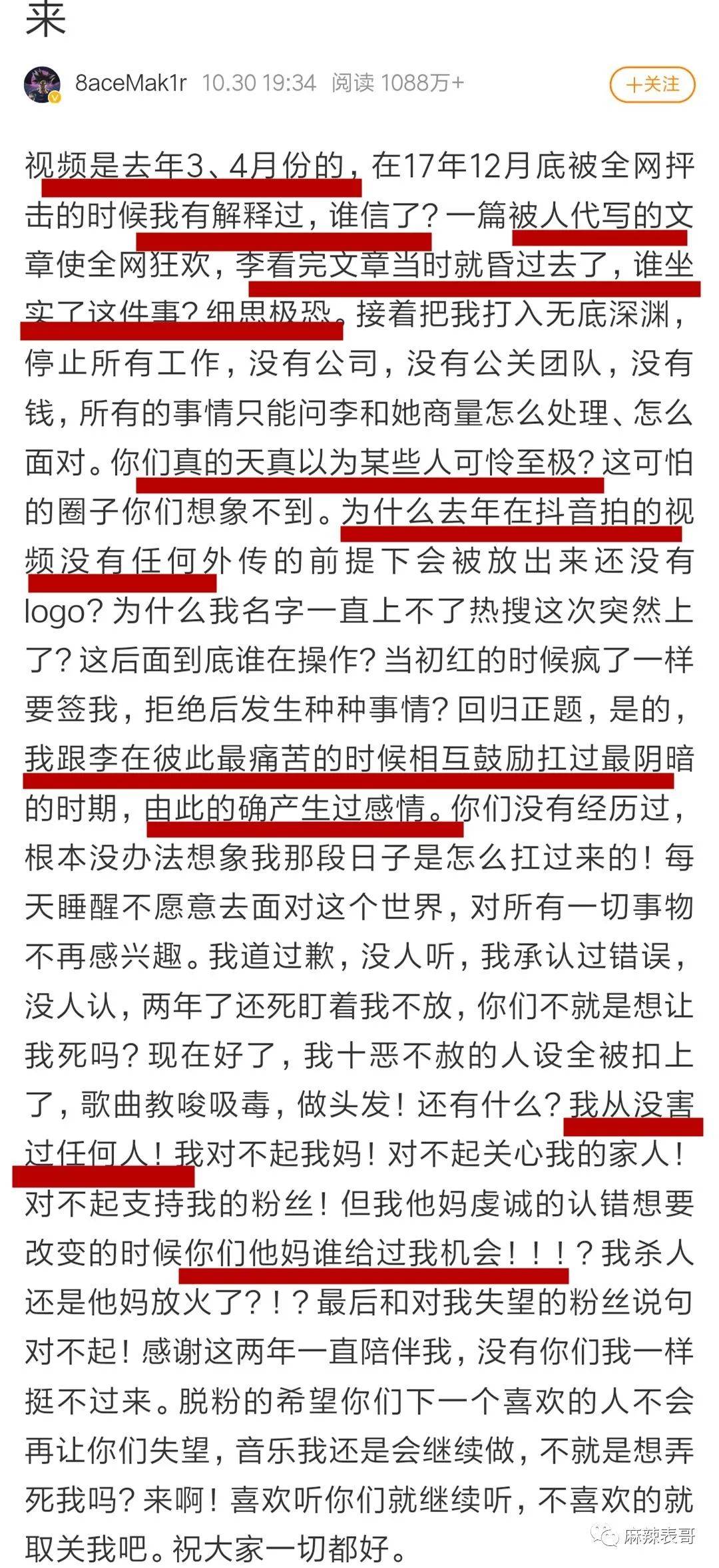Open the 8aceMak1r username link
Viewport: 719px width, 1568px height.
131,83
